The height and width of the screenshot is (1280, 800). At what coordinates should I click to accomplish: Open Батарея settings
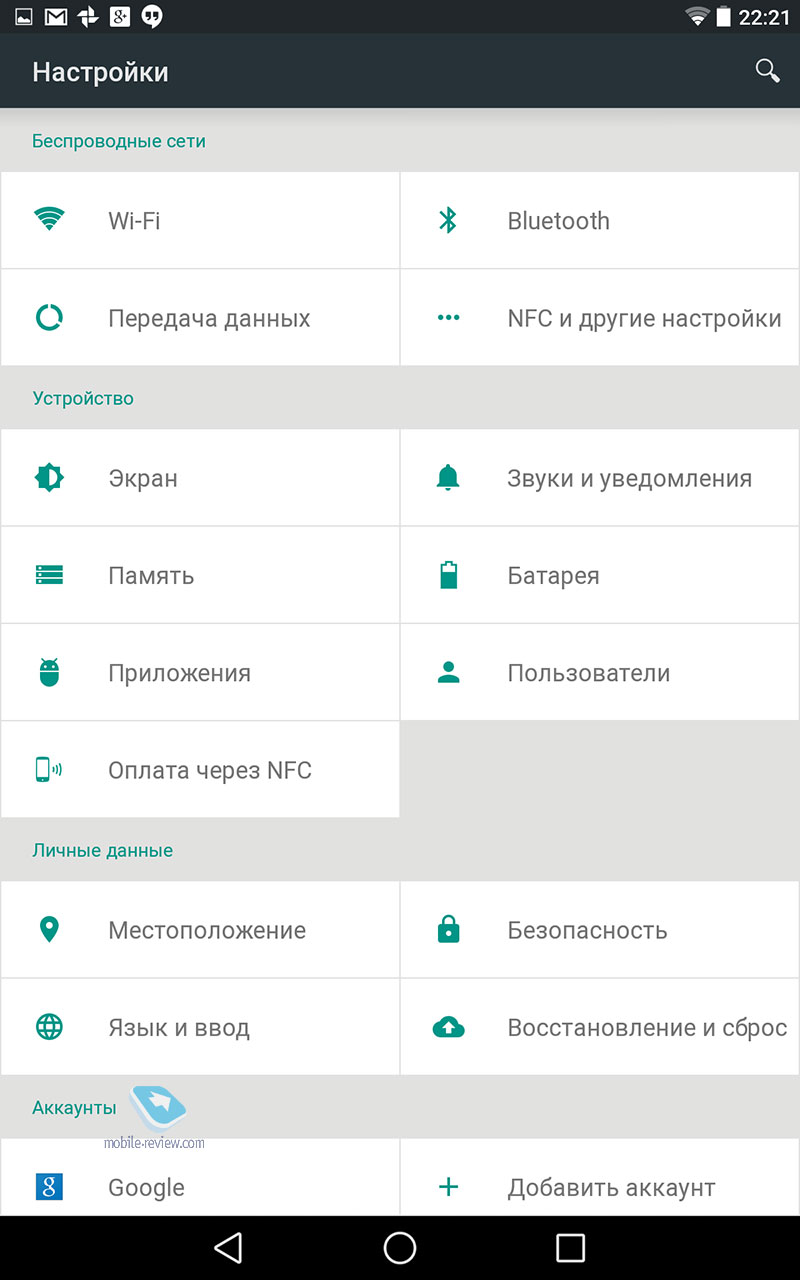(x=600, y=575)
